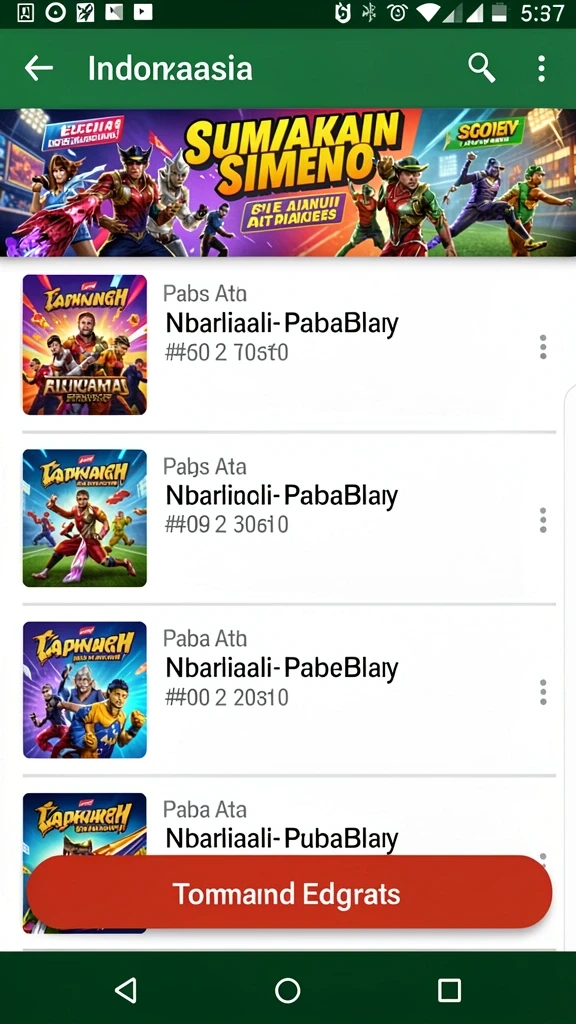Screen dimensions: 576x1024
Task: Open recent apps from the navigation bar
Action: point(449,989)
